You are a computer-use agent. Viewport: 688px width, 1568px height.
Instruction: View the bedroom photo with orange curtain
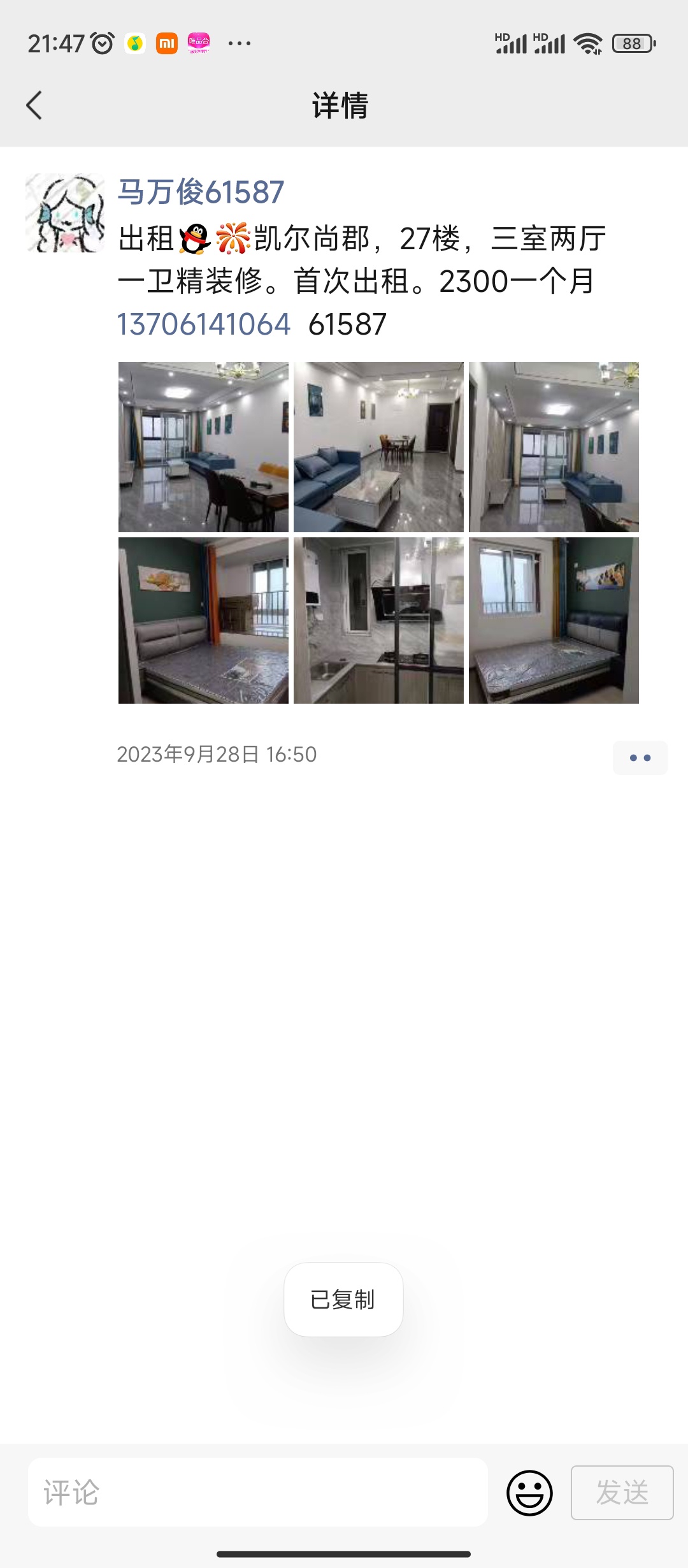click(x=203, y=620)
